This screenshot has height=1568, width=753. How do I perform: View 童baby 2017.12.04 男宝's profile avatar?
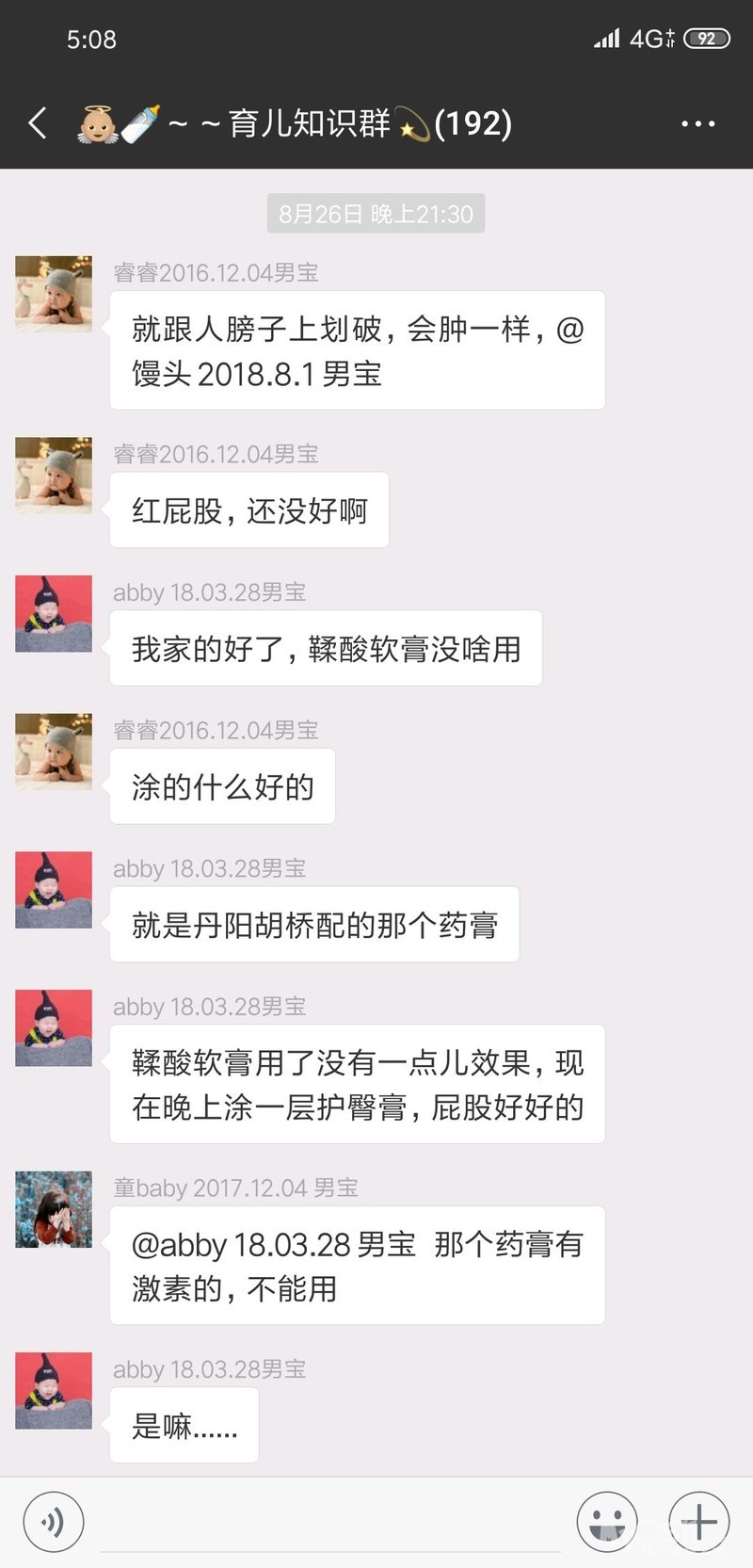54,1209
